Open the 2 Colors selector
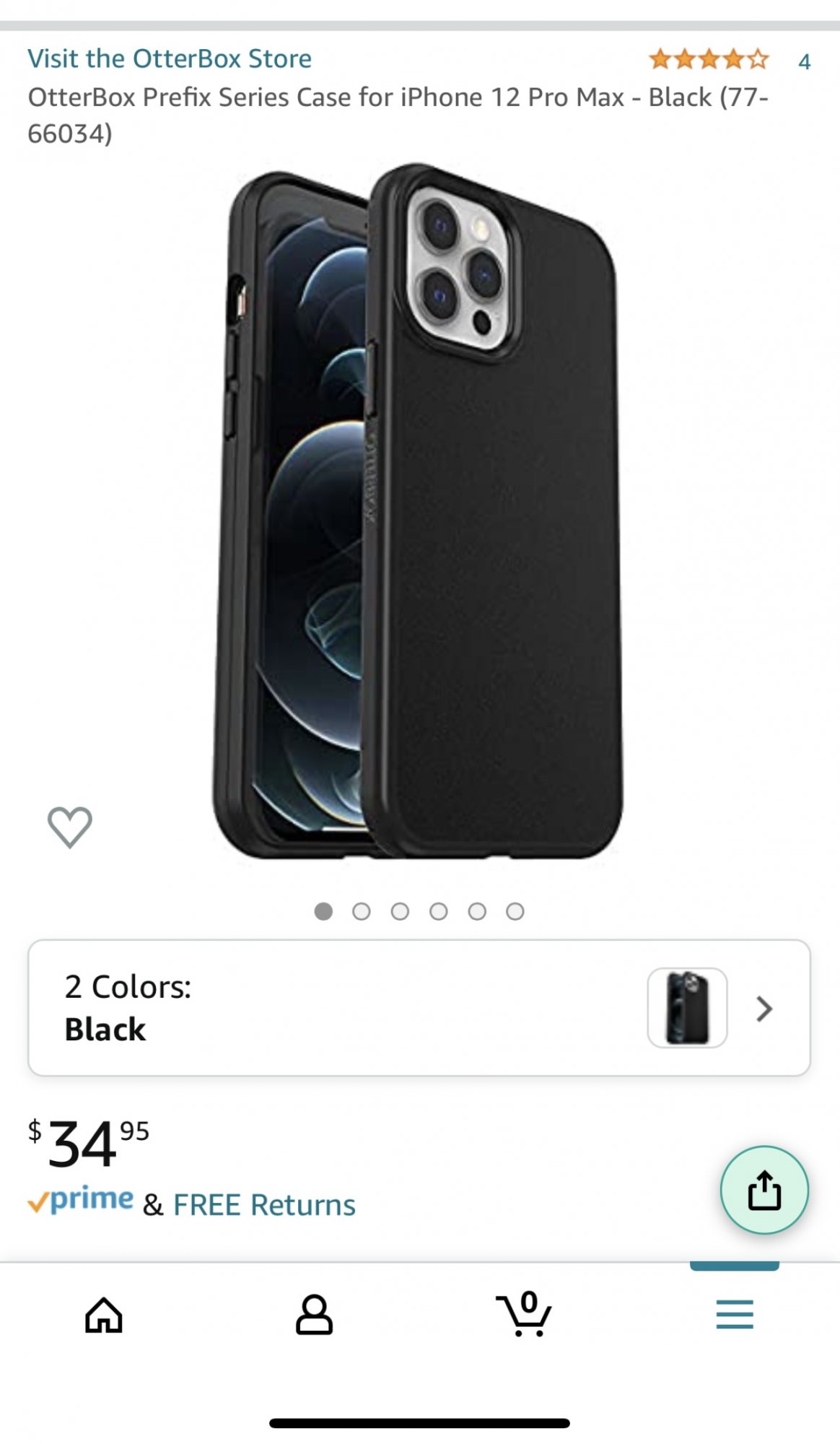Image resolution: width=840 pixels, height=1444 pixels. click(419, 1008)
